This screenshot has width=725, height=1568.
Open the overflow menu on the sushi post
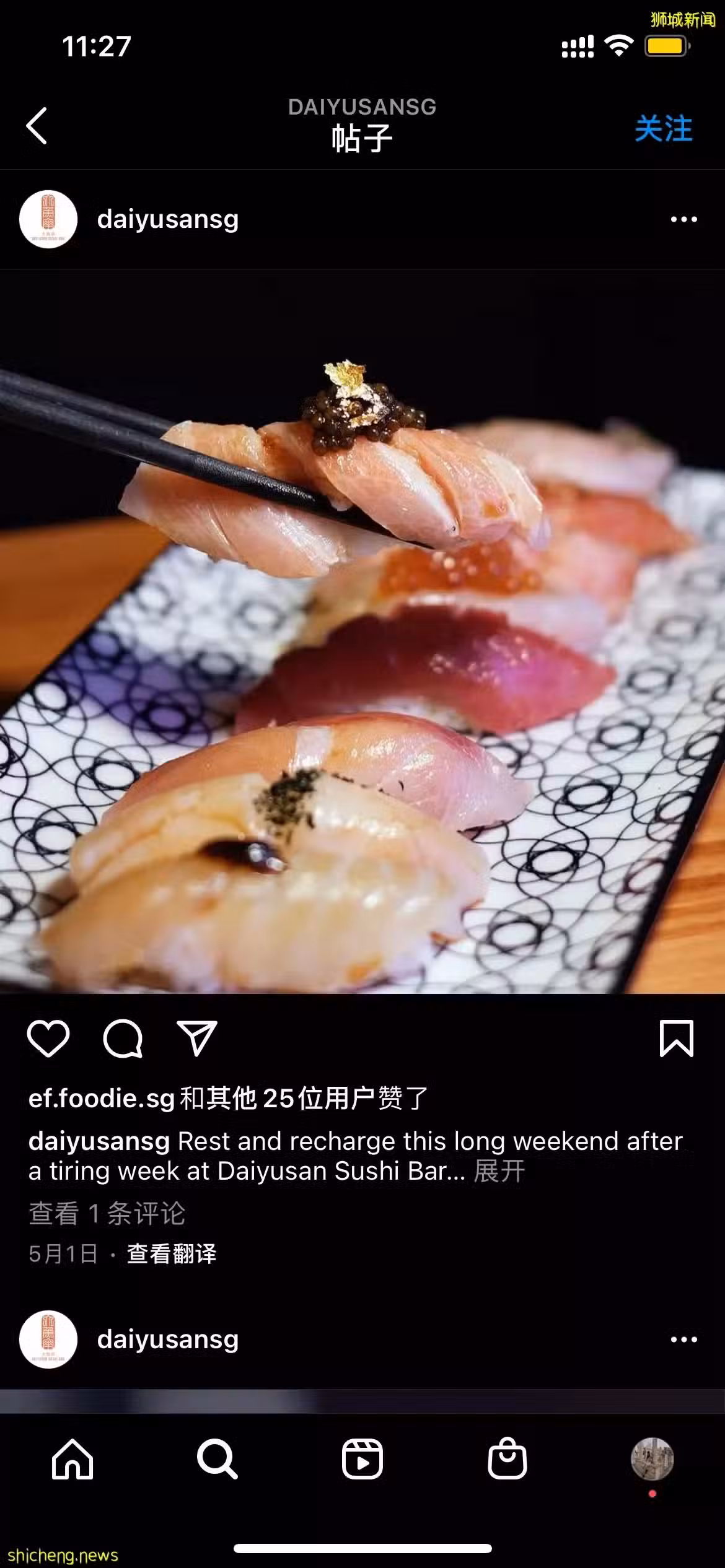pos(683,219)
